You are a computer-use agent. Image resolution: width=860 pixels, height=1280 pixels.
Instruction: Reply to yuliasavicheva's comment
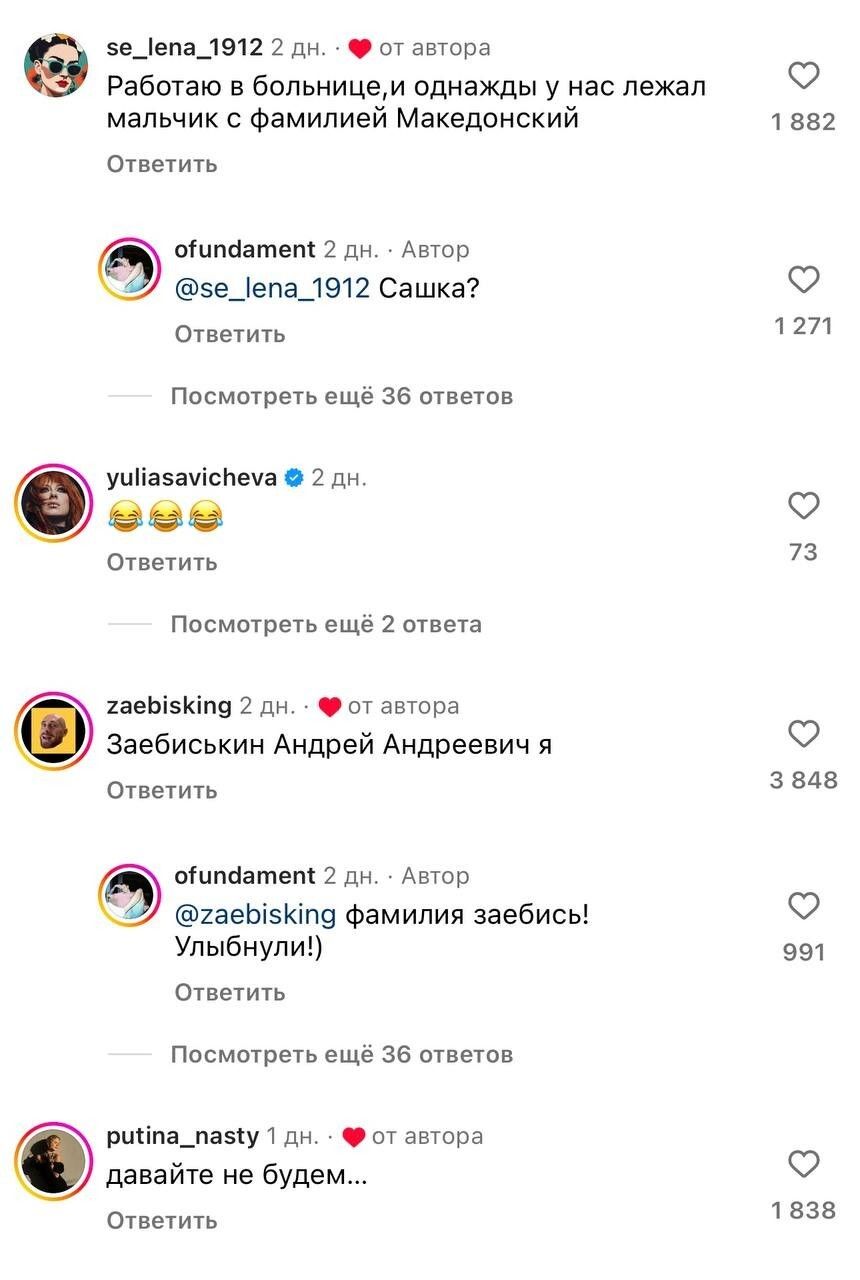(x=161, y=562)
